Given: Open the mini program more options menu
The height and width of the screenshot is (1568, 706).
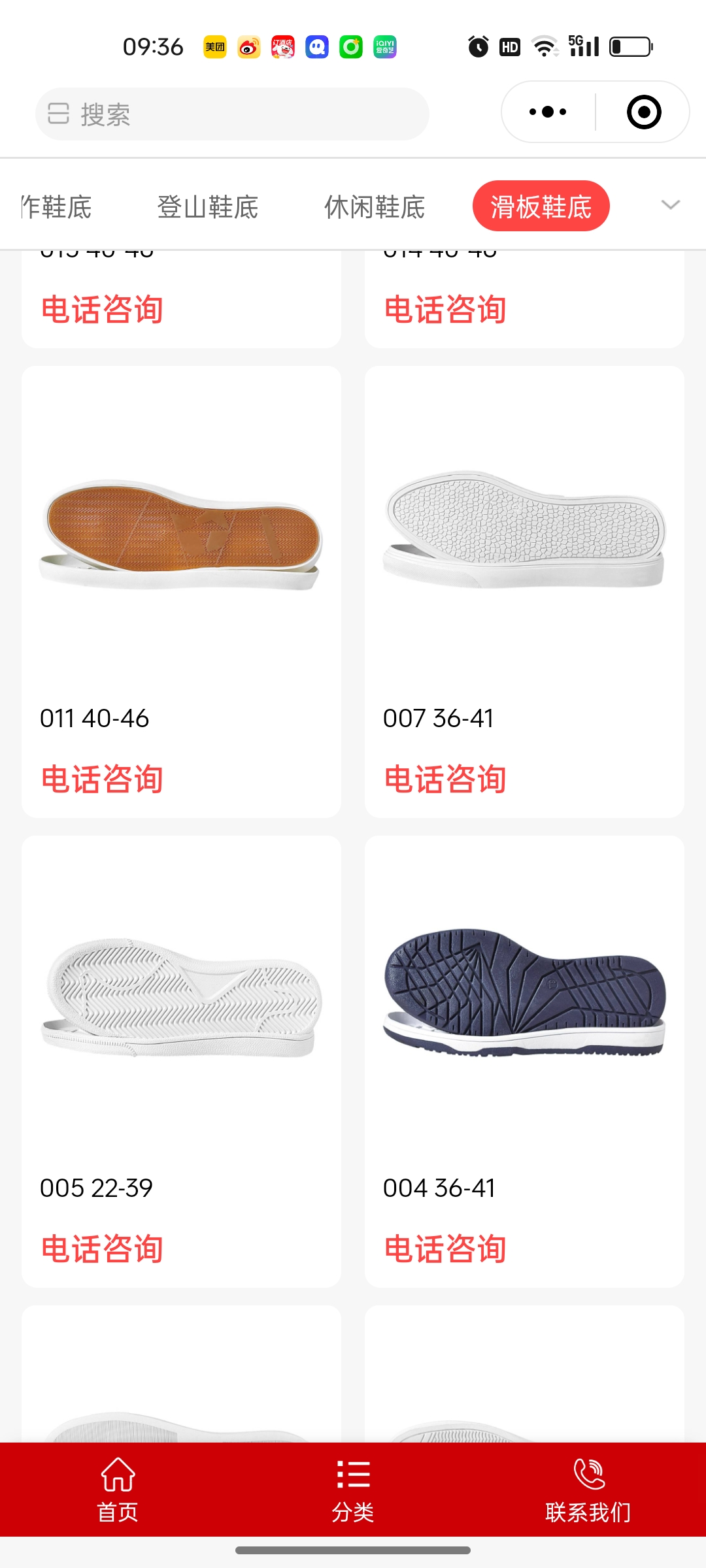Looking at the screenshot, I should coord(548,112).
